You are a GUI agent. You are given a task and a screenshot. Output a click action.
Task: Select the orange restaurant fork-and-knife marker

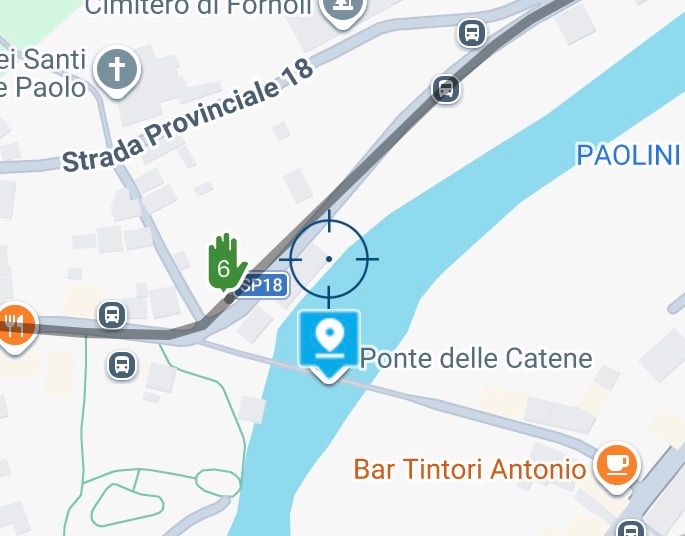click(14, 326)
